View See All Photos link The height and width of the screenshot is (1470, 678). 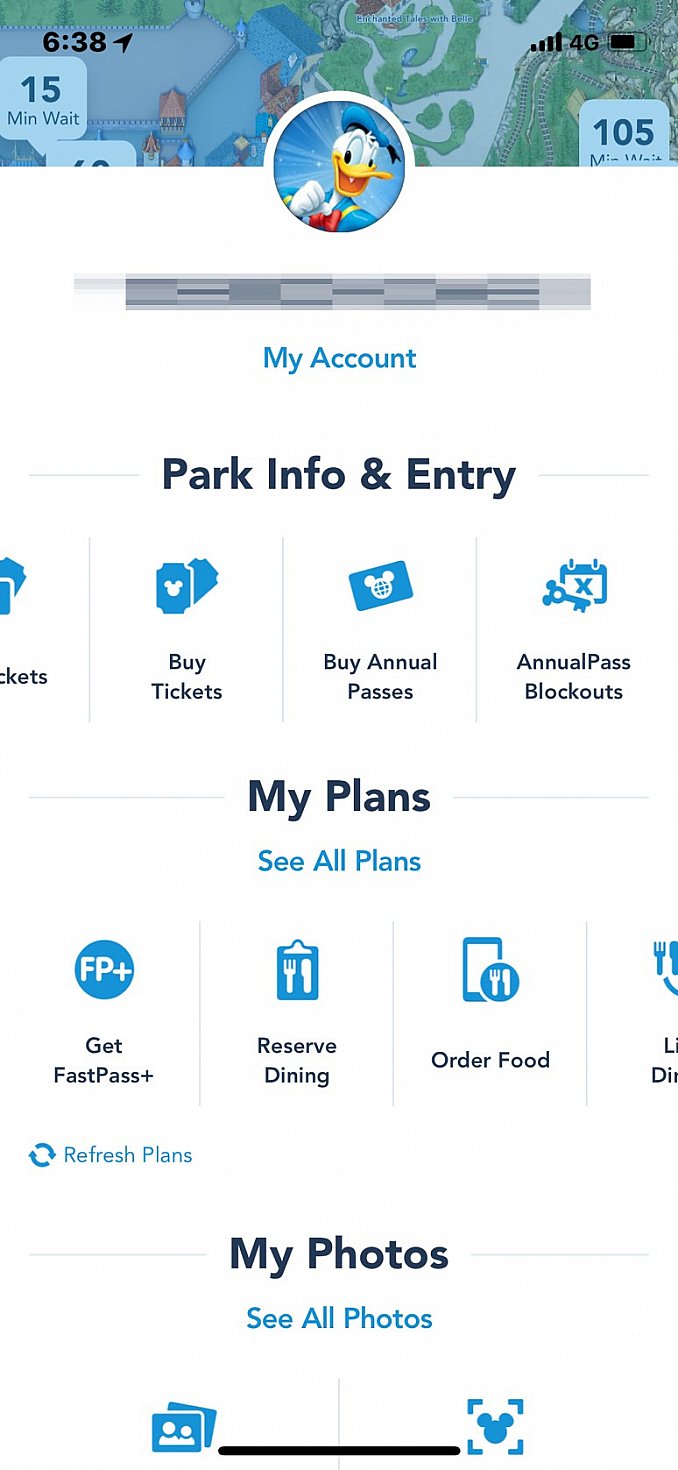tap(339, 1318)
